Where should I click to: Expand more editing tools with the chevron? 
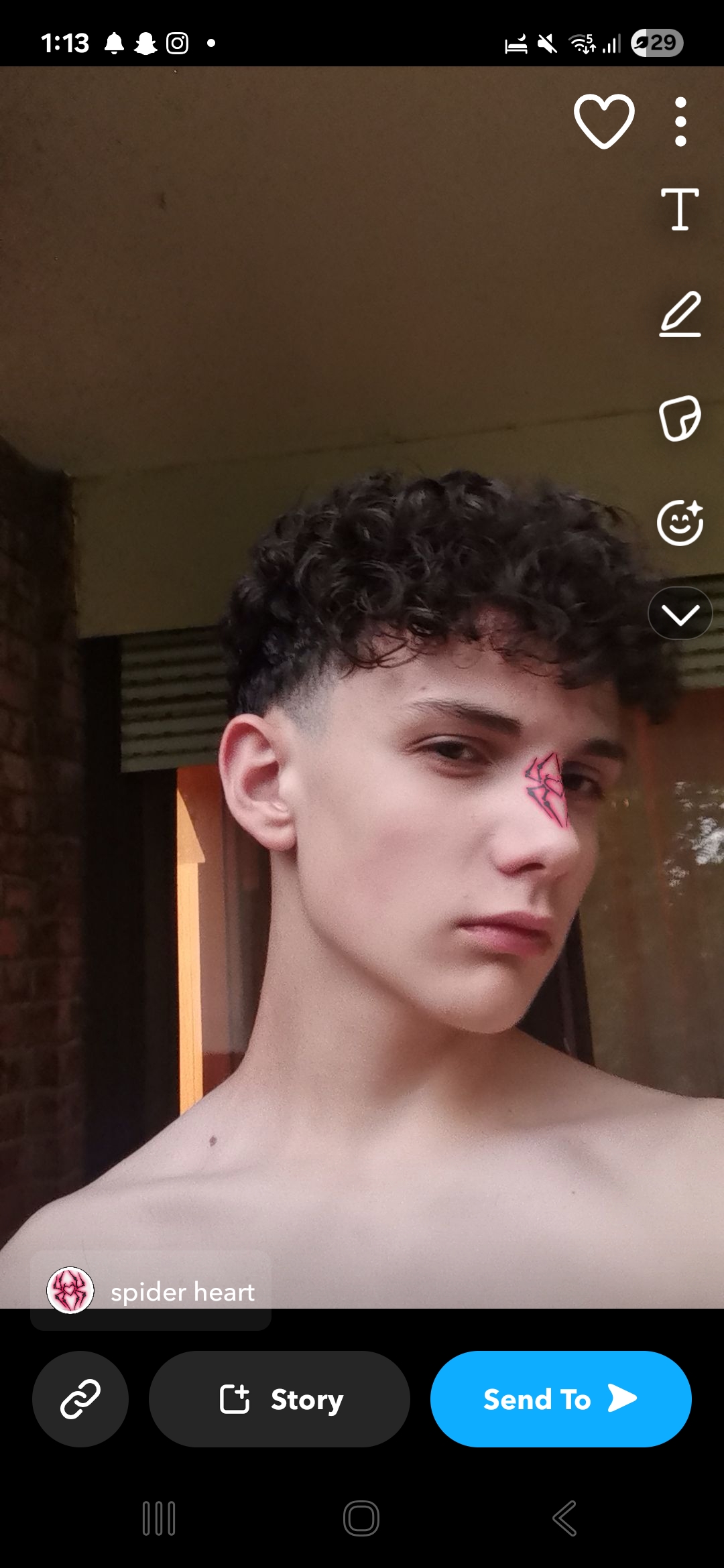click(680, 614)
